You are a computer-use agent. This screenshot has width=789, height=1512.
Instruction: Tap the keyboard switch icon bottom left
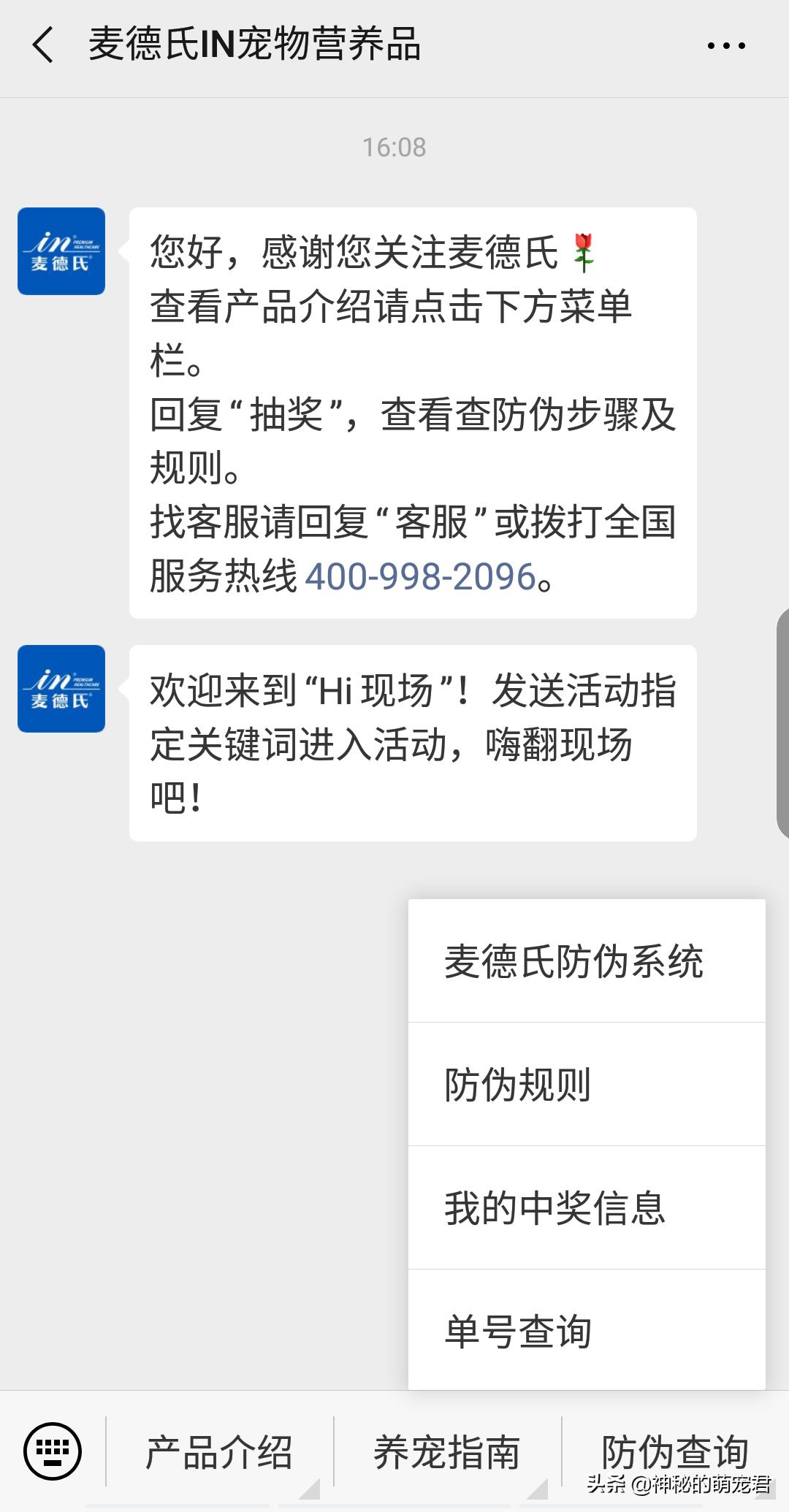(53, 1454)
